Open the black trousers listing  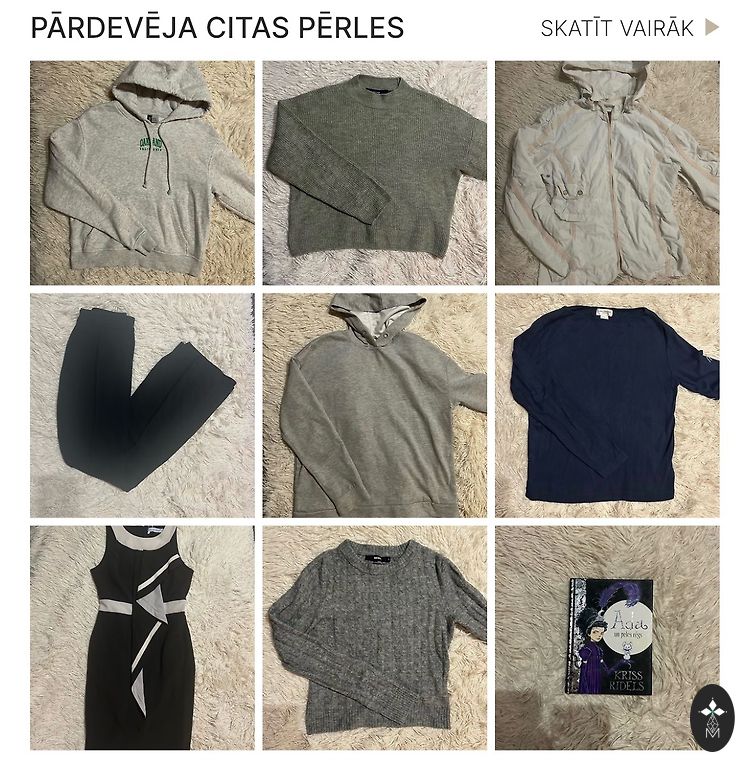pyautogui.click(x=142, y=405)
